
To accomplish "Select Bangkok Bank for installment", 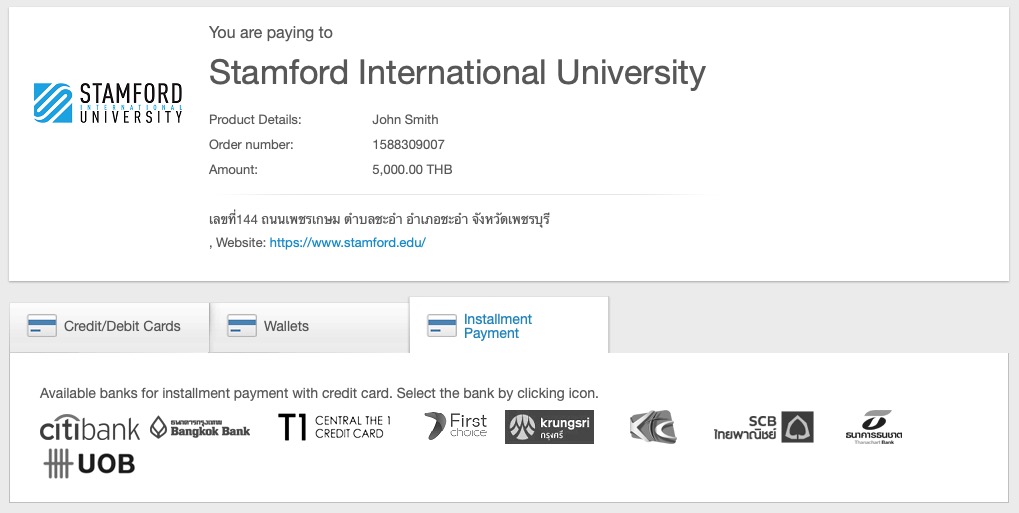I will pos(200,428).
